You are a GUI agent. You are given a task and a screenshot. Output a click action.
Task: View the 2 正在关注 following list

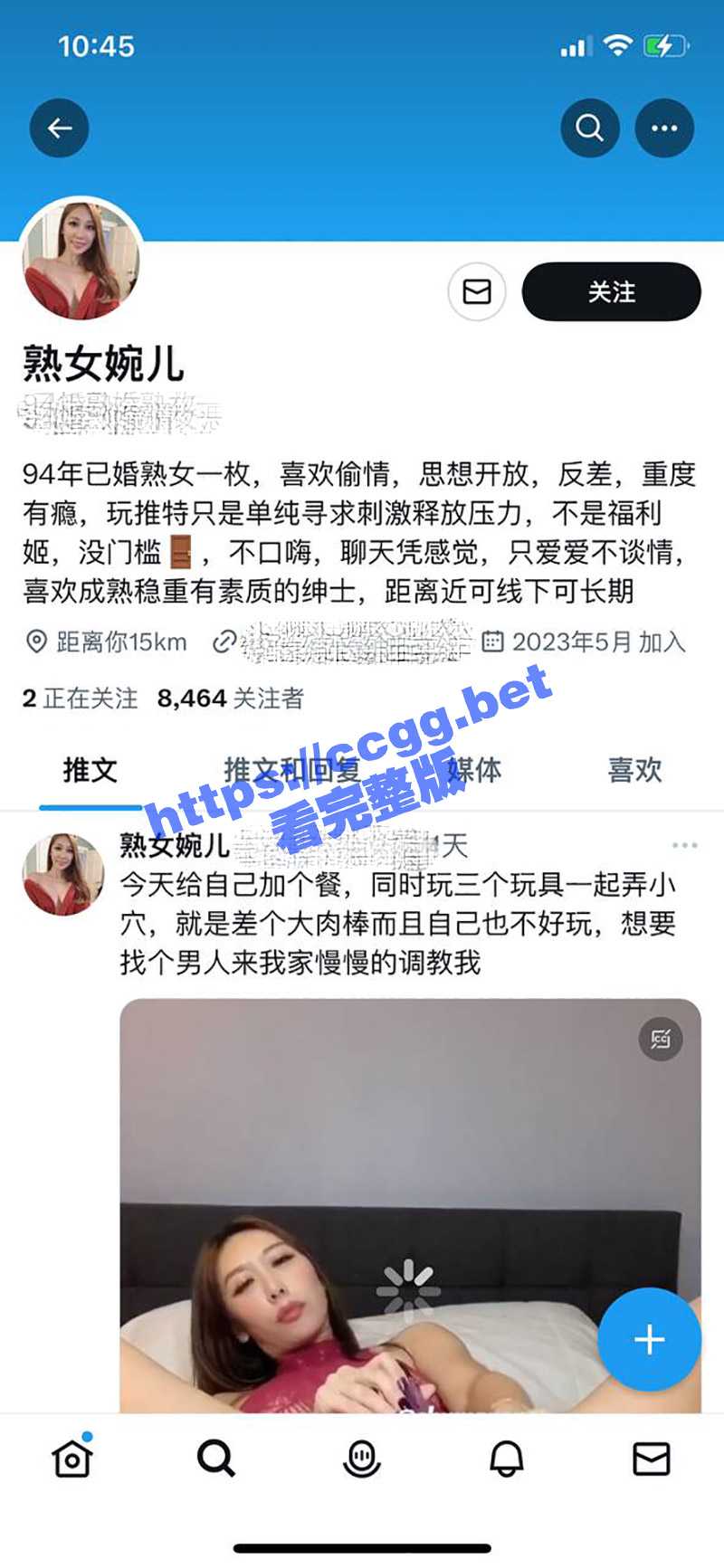80,698
